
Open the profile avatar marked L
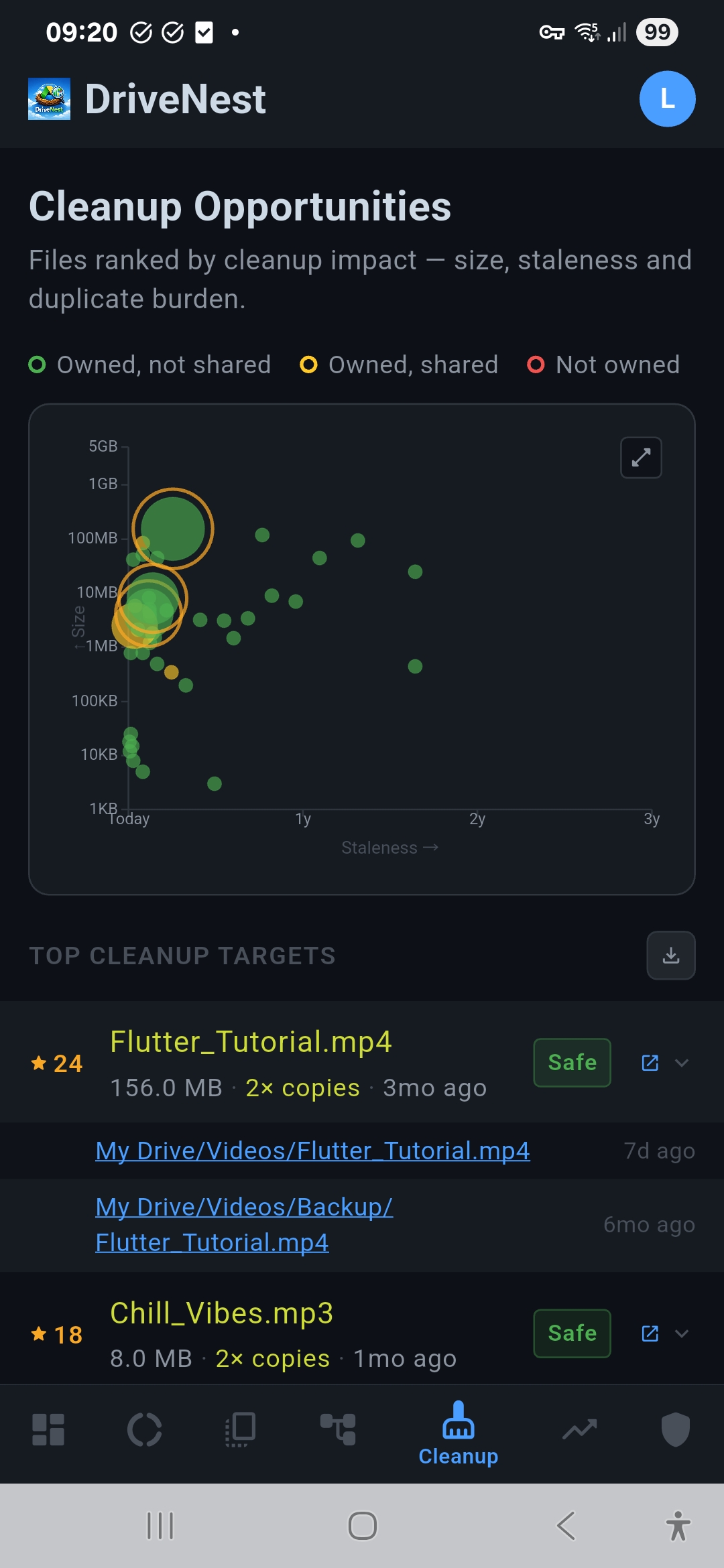click(x=666, y=99)
